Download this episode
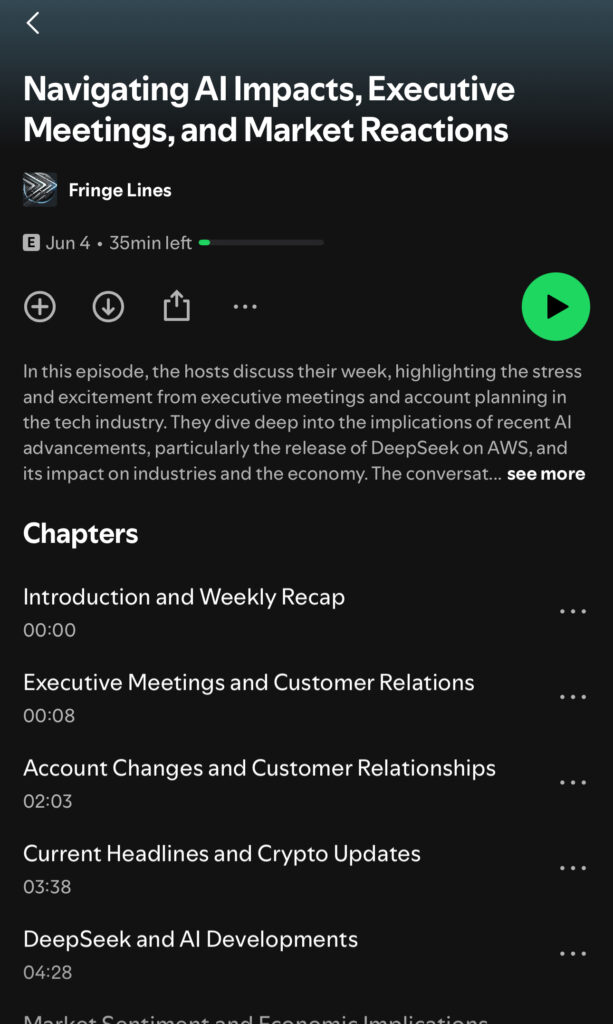The width and height of the screenshot is (613, 1024). 108,307
